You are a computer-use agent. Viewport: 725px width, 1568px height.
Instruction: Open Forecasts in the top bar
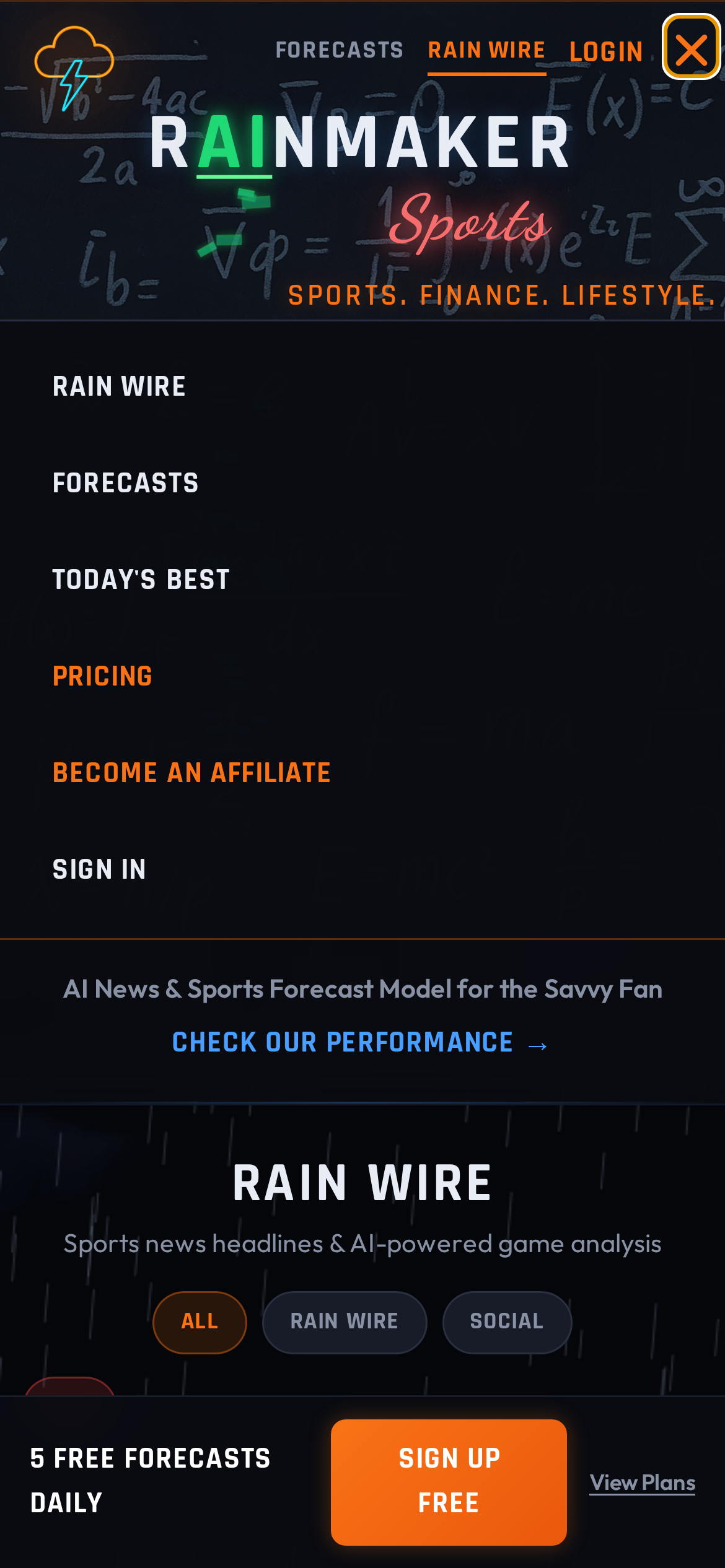339,50
